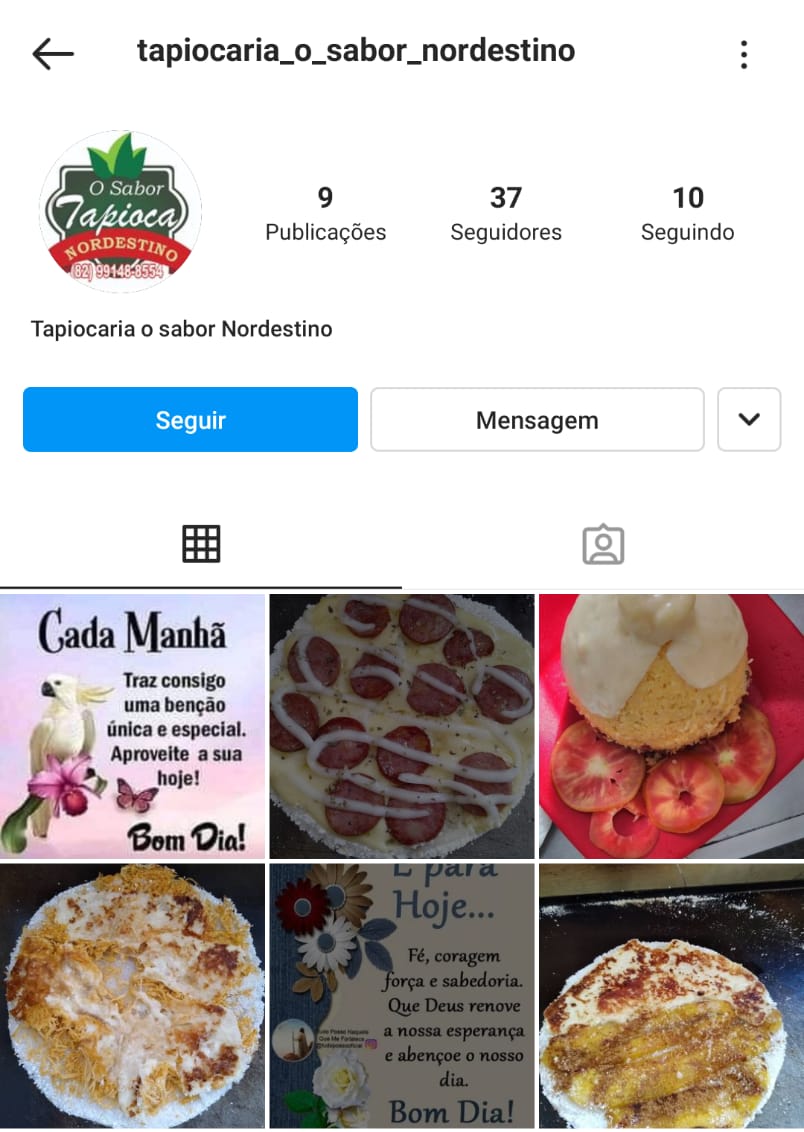This screenshot has height=1132, width=804.
Task: Expand suggested accounts with the chevron button
Action: [749, 420]
